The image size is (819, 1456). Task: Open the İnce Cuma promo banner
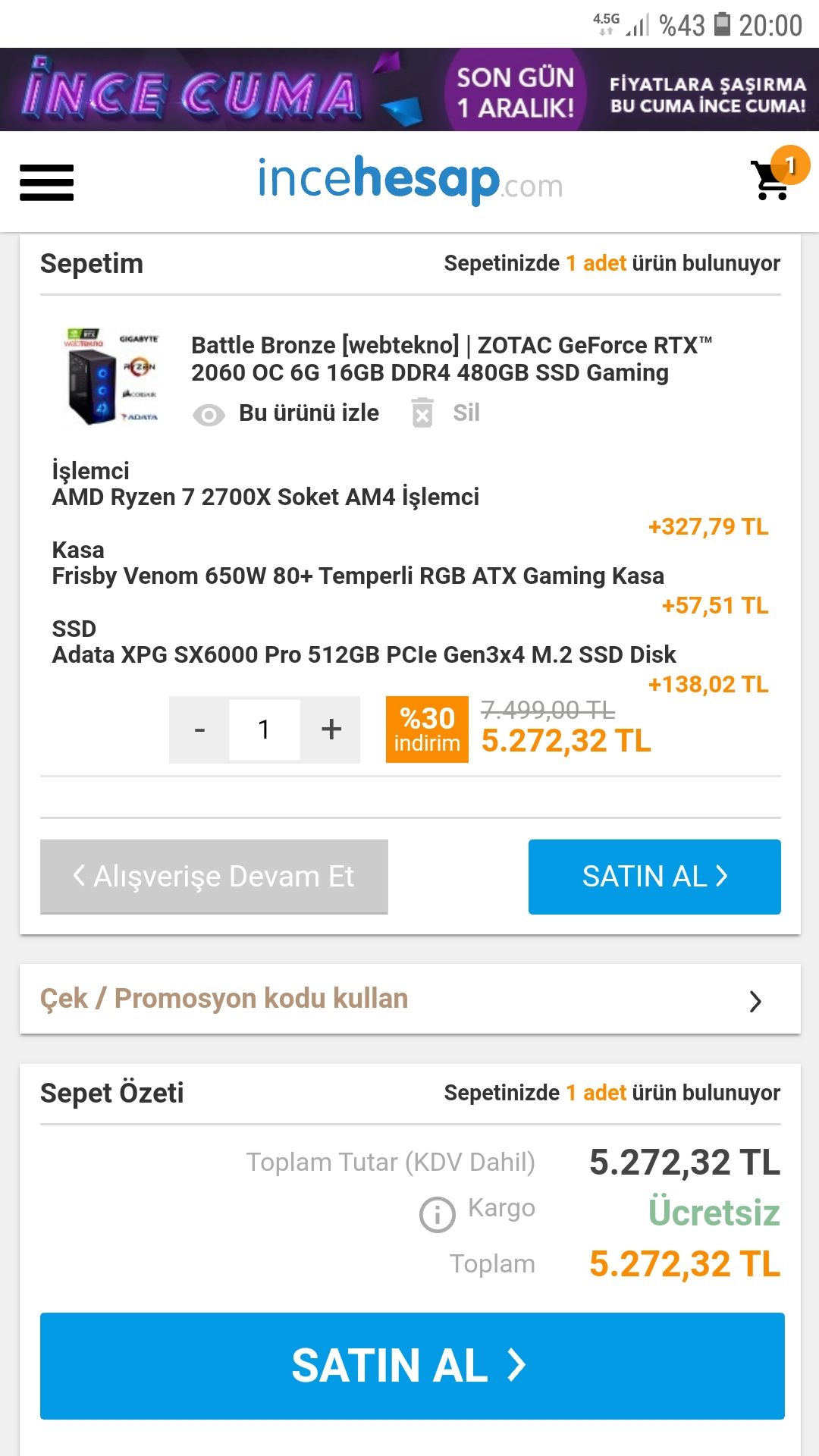click(x=409, y=90)
